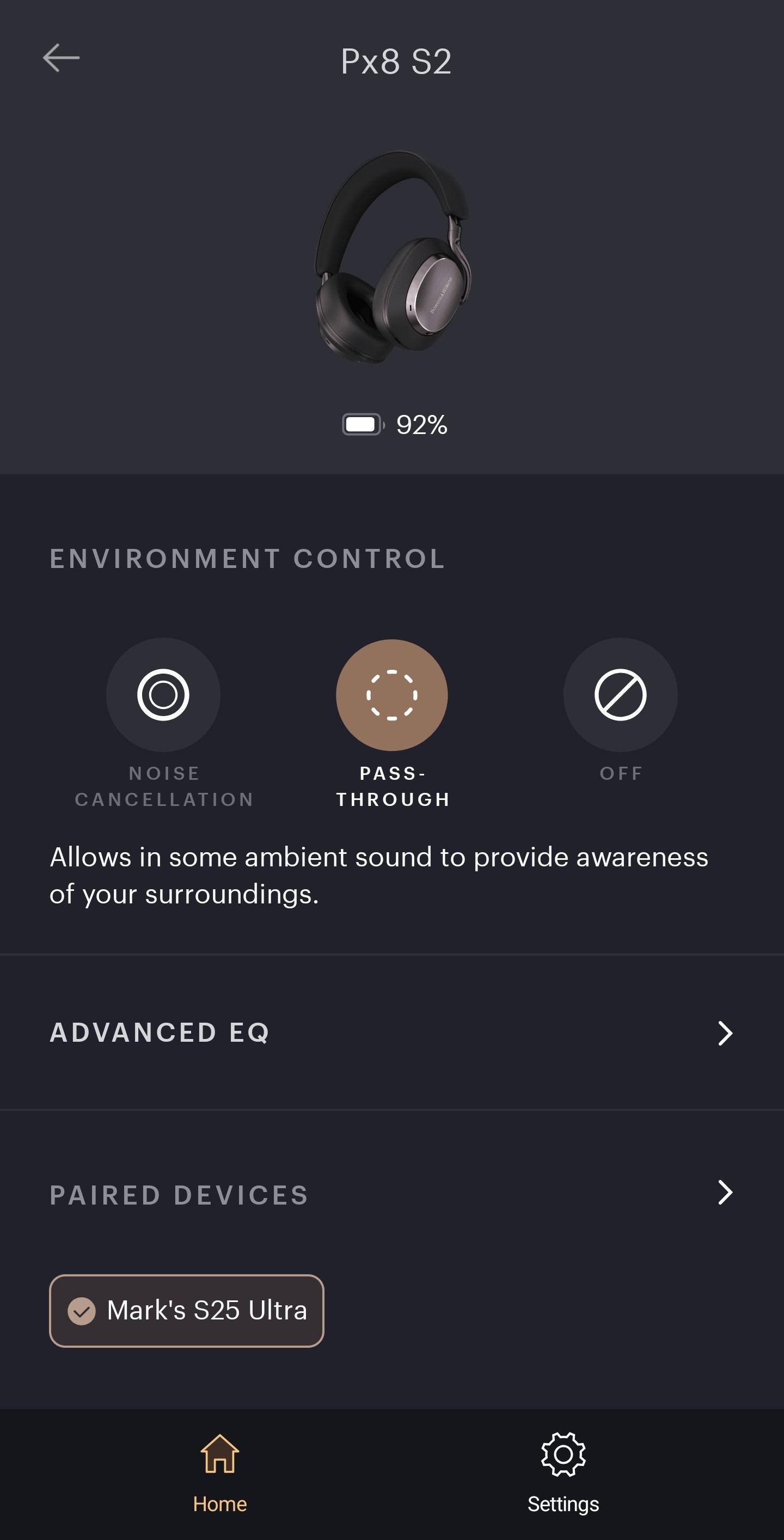The image size is (784, 1540).
Task: Open the Paired Devices list
Action: [x=392, y=1194]
